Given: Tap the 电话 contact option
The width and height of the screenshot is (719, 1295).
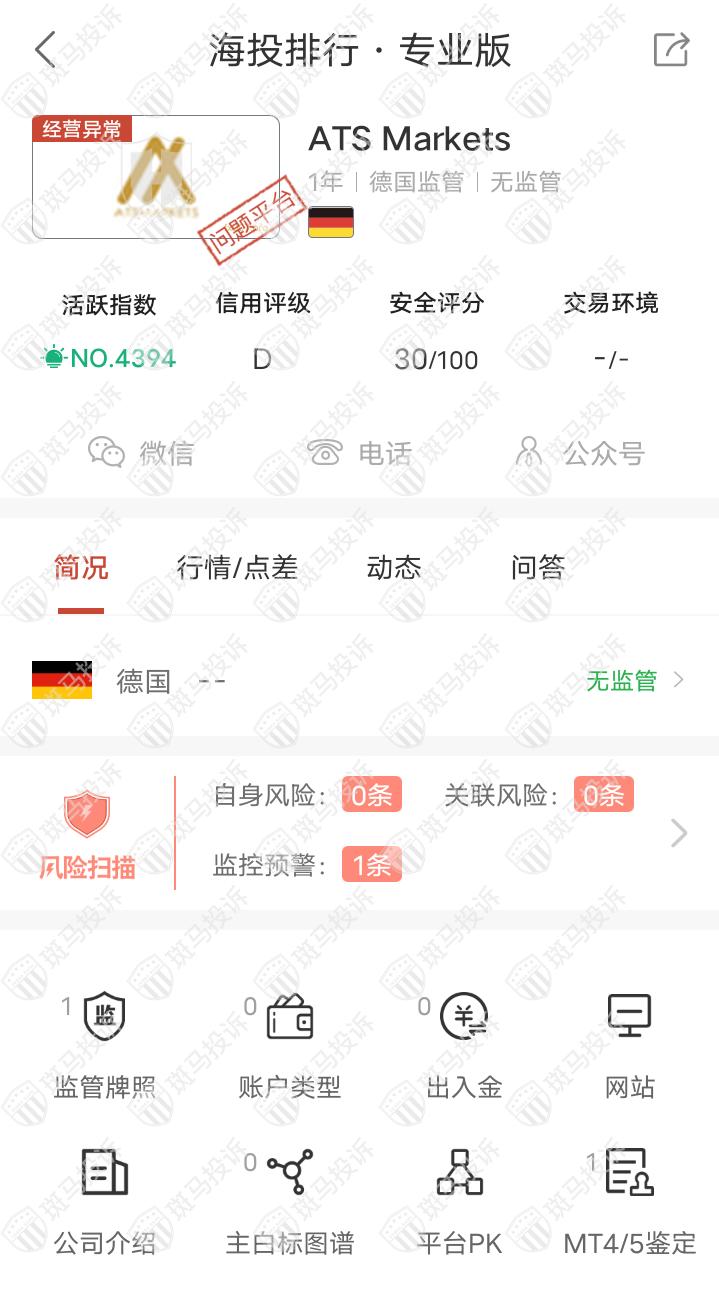Looking at the screenshot, I should [360, 453].
